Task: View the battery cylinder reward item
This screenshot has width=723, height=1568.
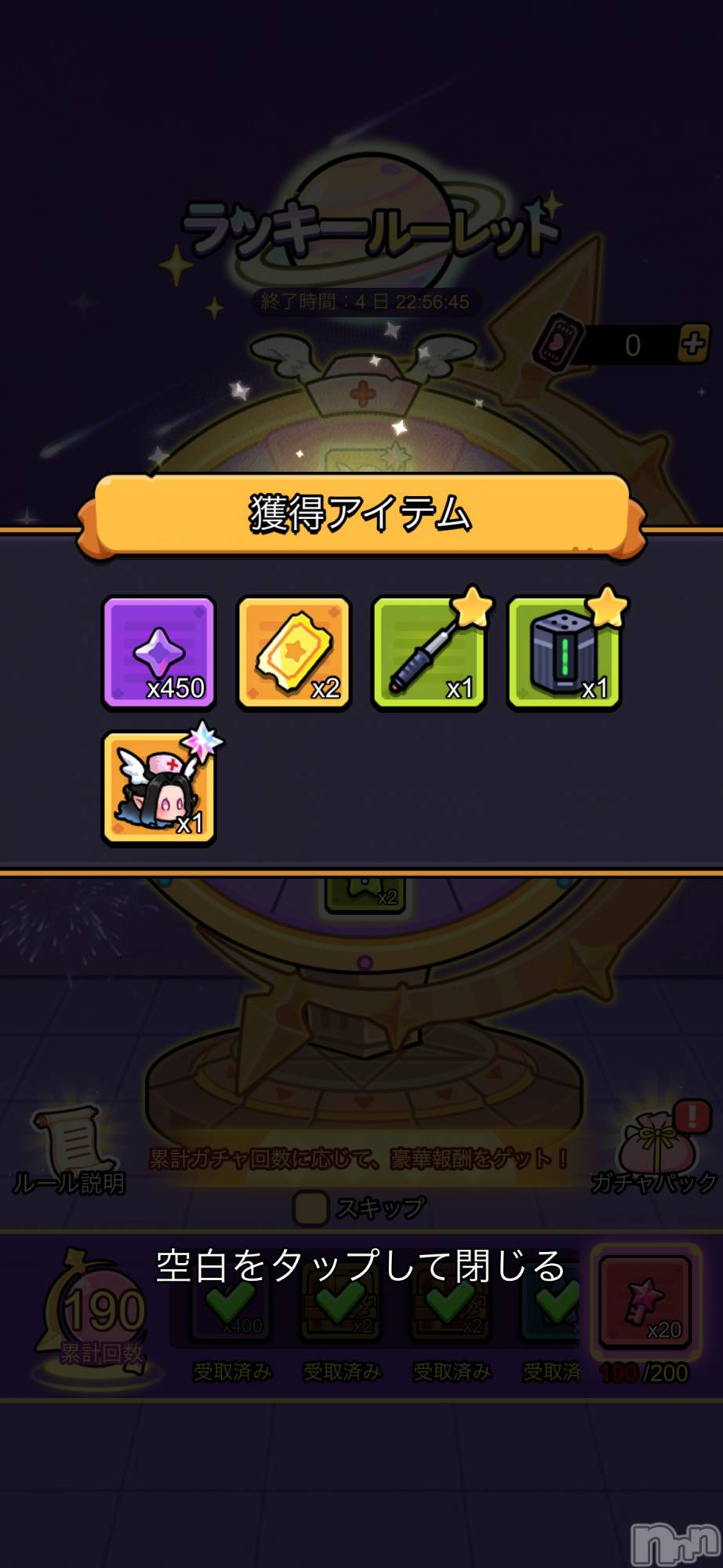Action: (x=564, y=652)
